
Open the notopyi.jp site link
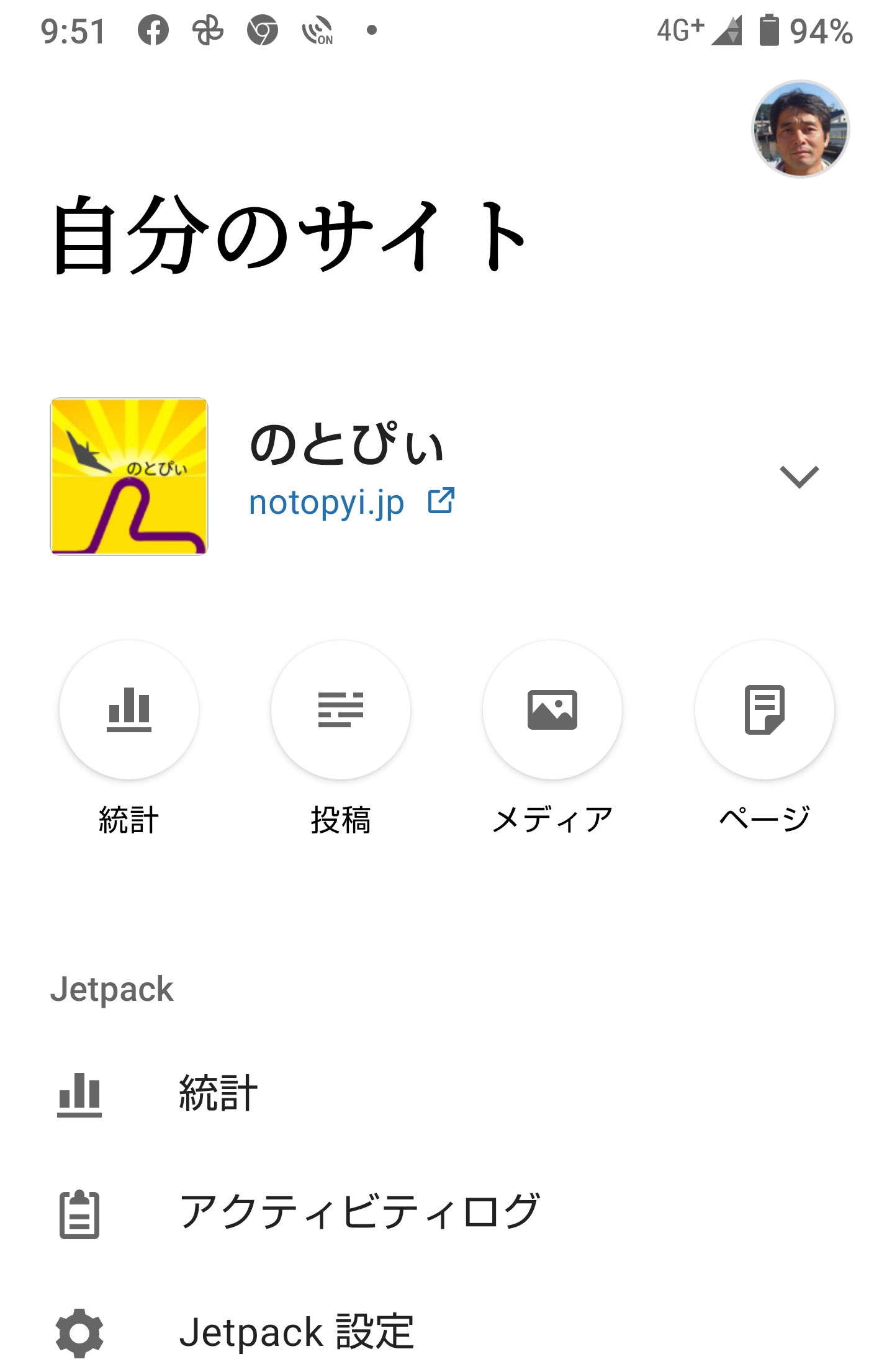coord(325,502)
